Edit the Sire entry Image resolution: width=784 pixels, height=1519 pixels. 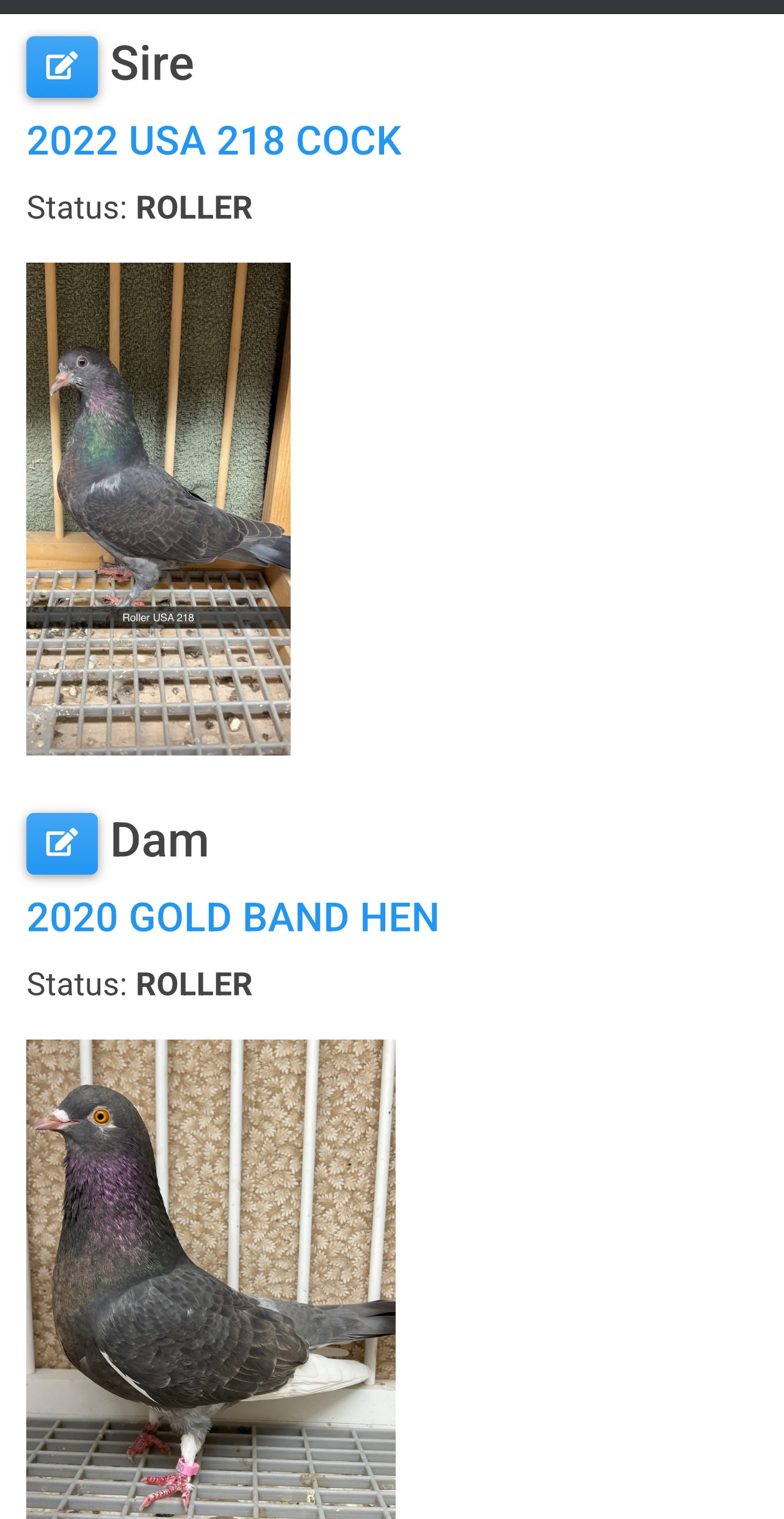click(62, 67)
